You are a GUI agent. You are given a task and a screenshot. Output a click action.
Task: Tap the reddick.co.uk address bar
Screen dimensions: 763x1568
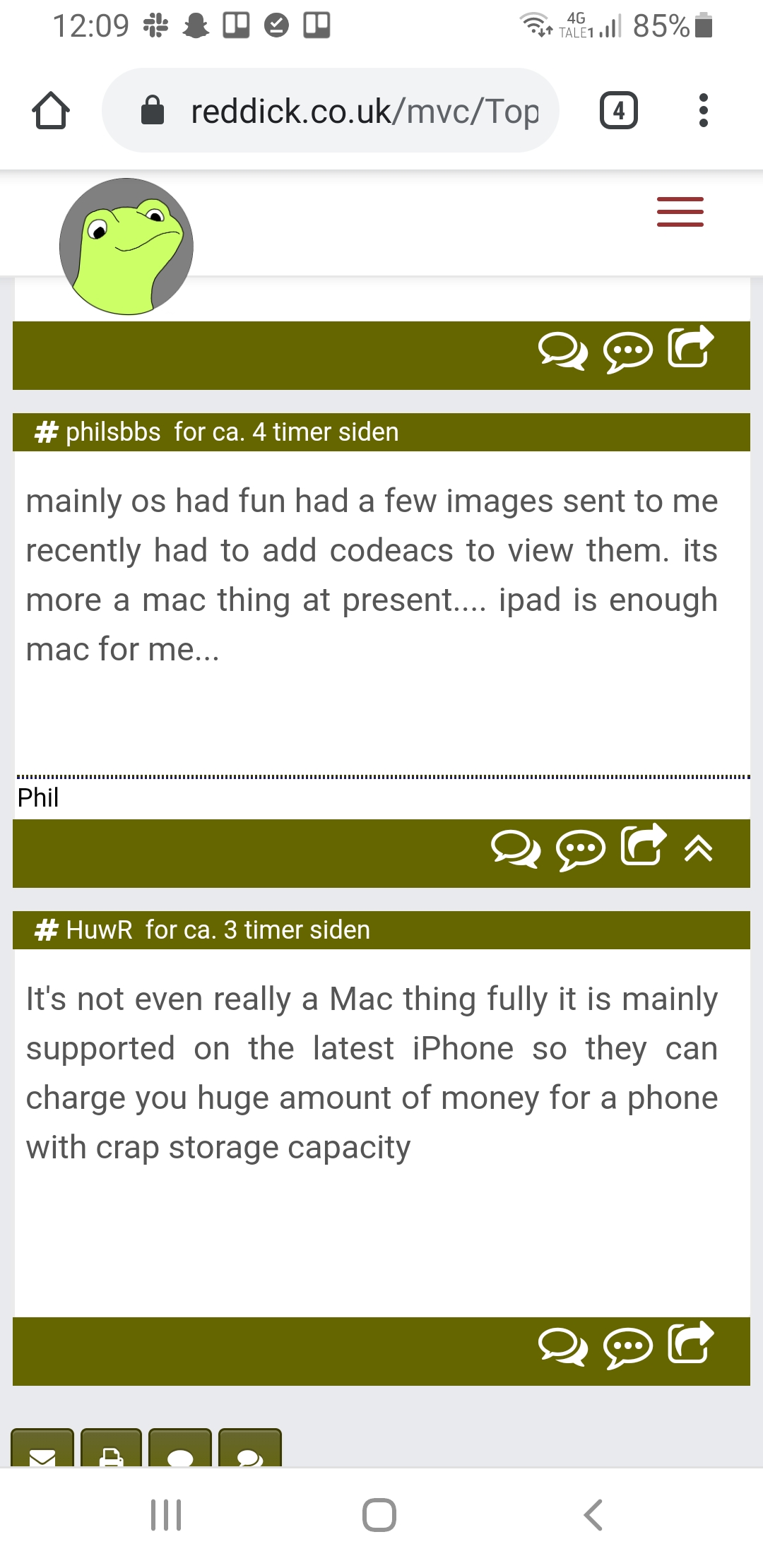pos(331,111)
